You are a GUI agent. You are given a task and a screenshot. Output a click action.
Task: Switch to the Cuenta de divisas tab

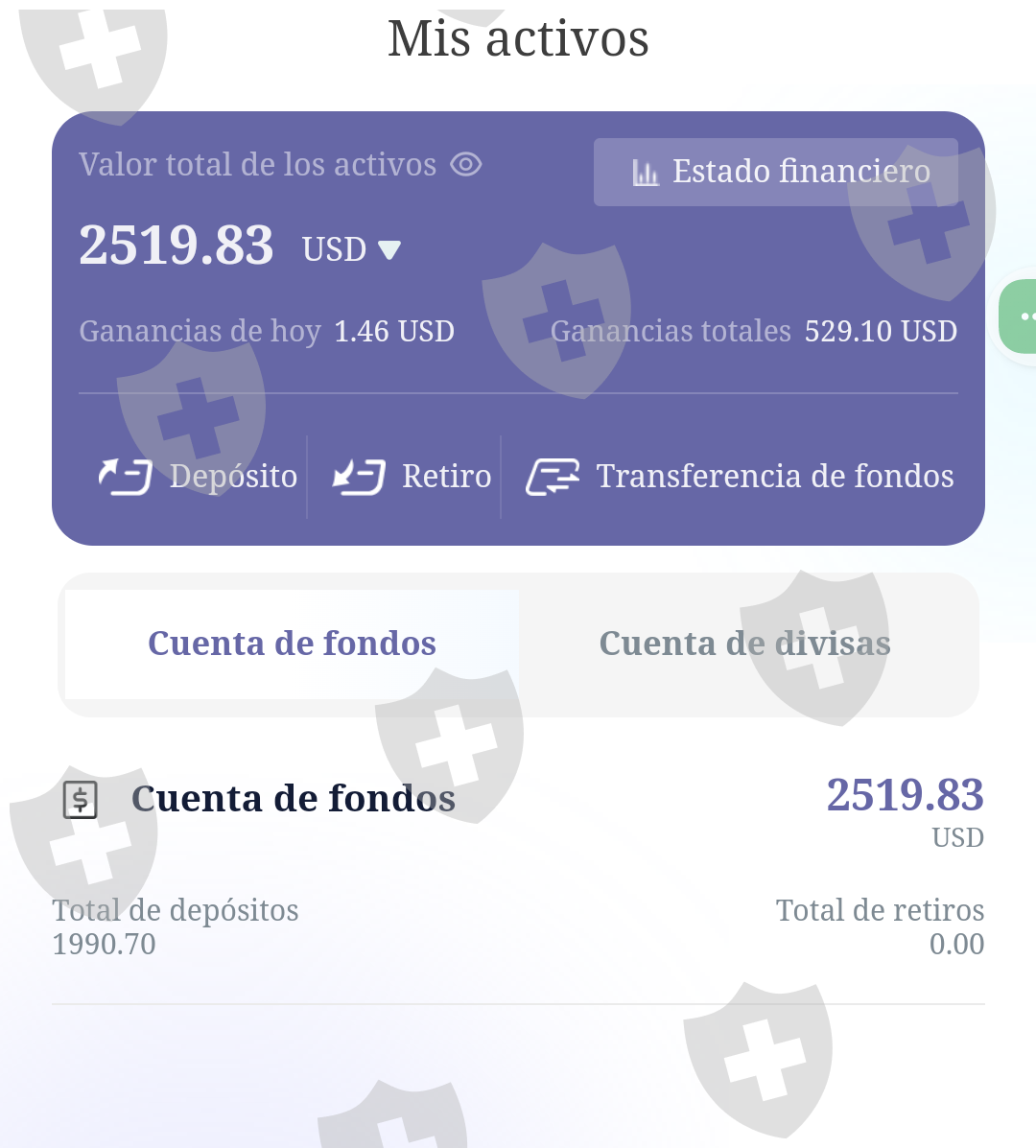(x=744, y=644)
